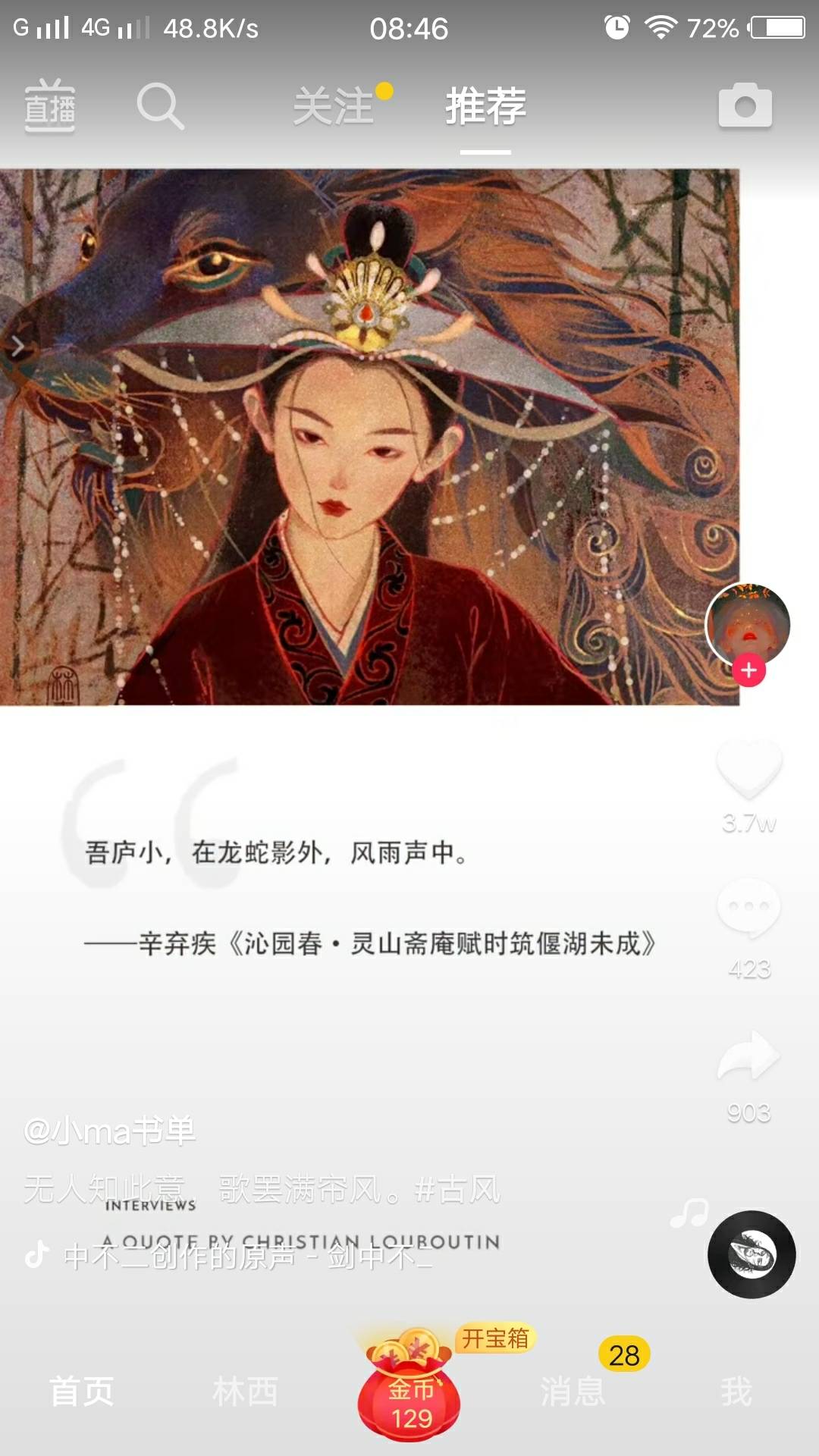Open the spinning music disc

coord(752,1254)
